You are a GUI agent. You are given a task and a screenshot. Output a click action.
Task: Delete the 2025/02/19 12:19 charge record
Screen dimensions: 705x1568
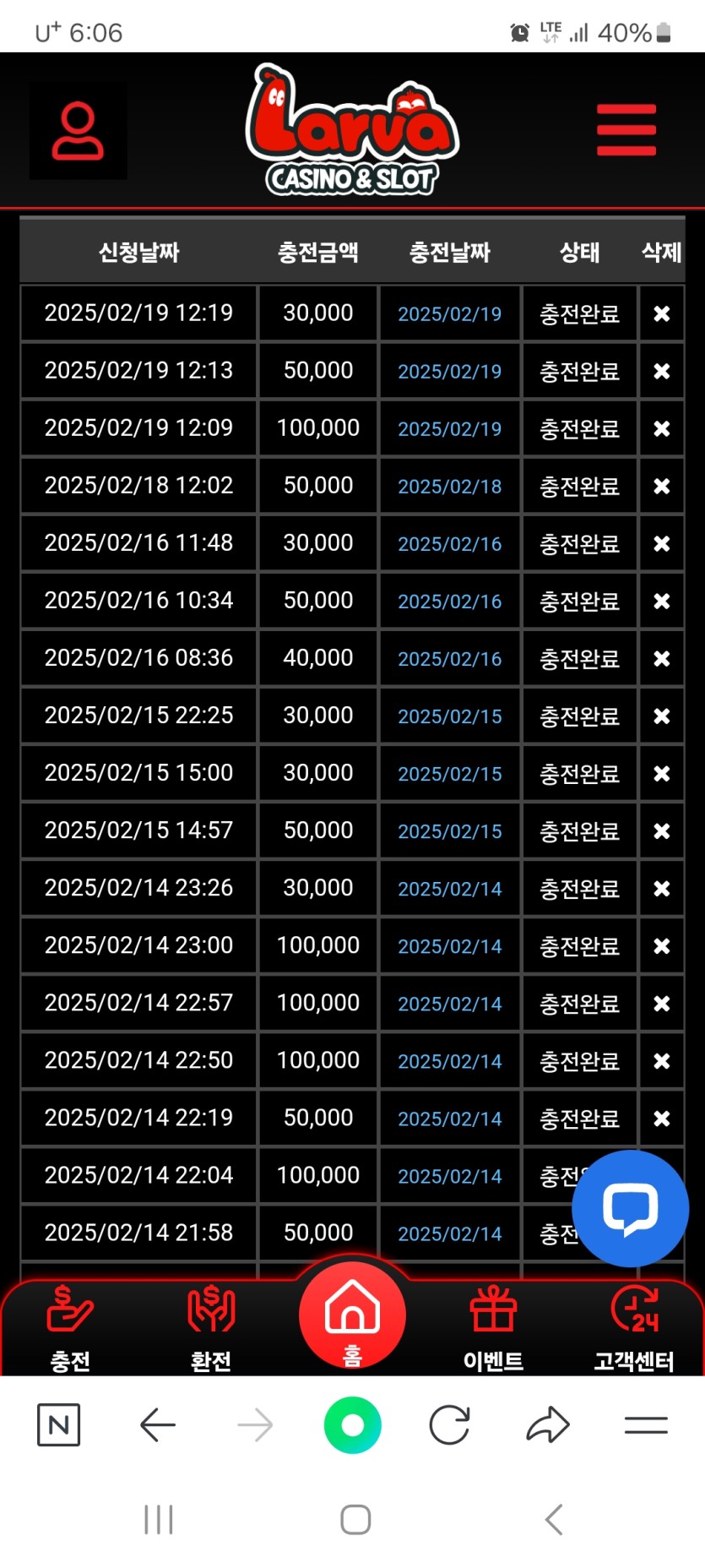point(662,313)
